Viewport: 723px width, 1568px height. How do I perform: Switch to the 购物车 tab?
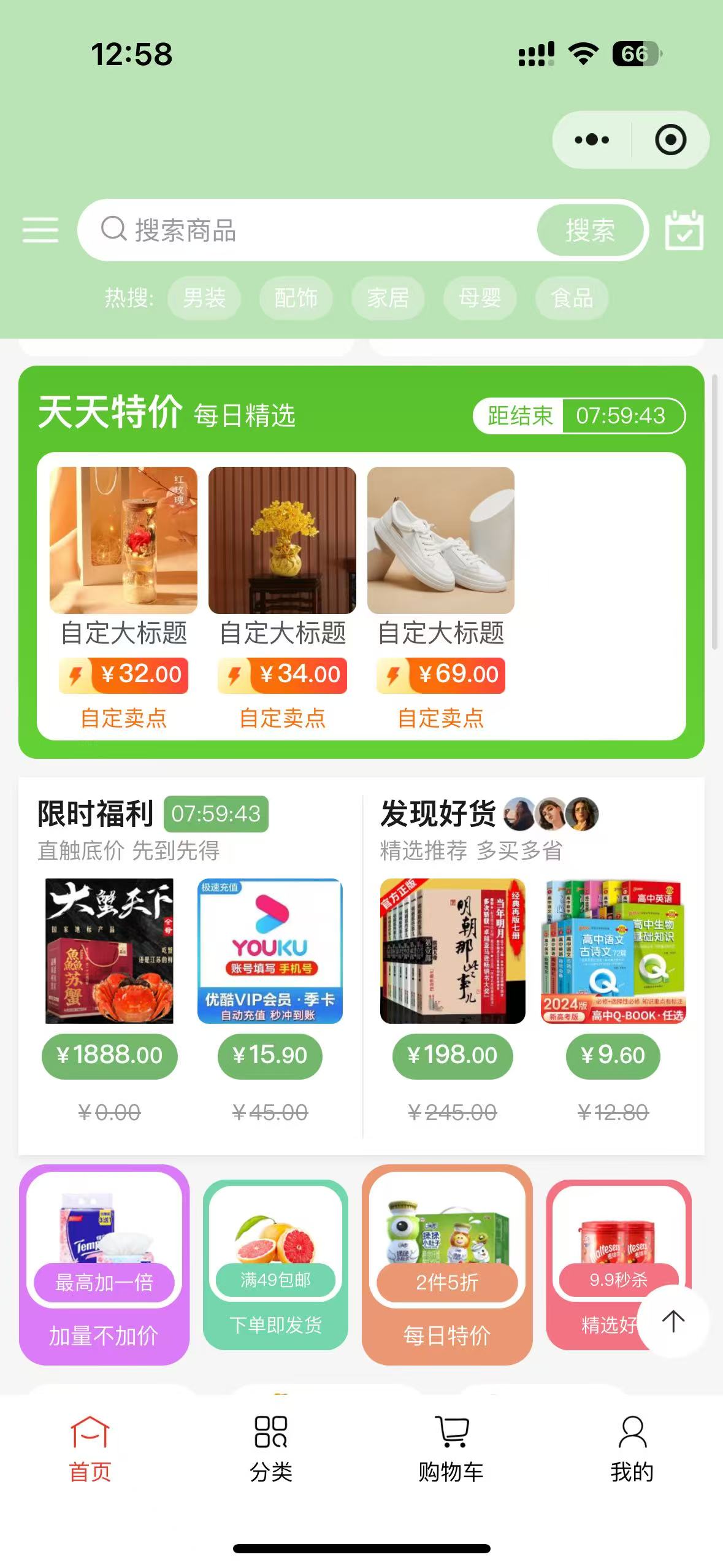tap(451, 1449)
